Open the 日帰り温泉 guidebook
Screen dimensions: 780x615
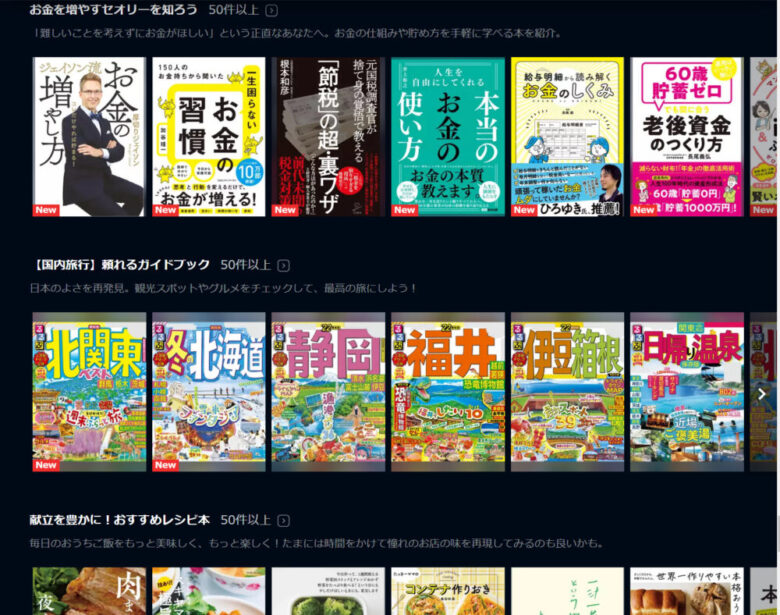[x=686, y=392]
